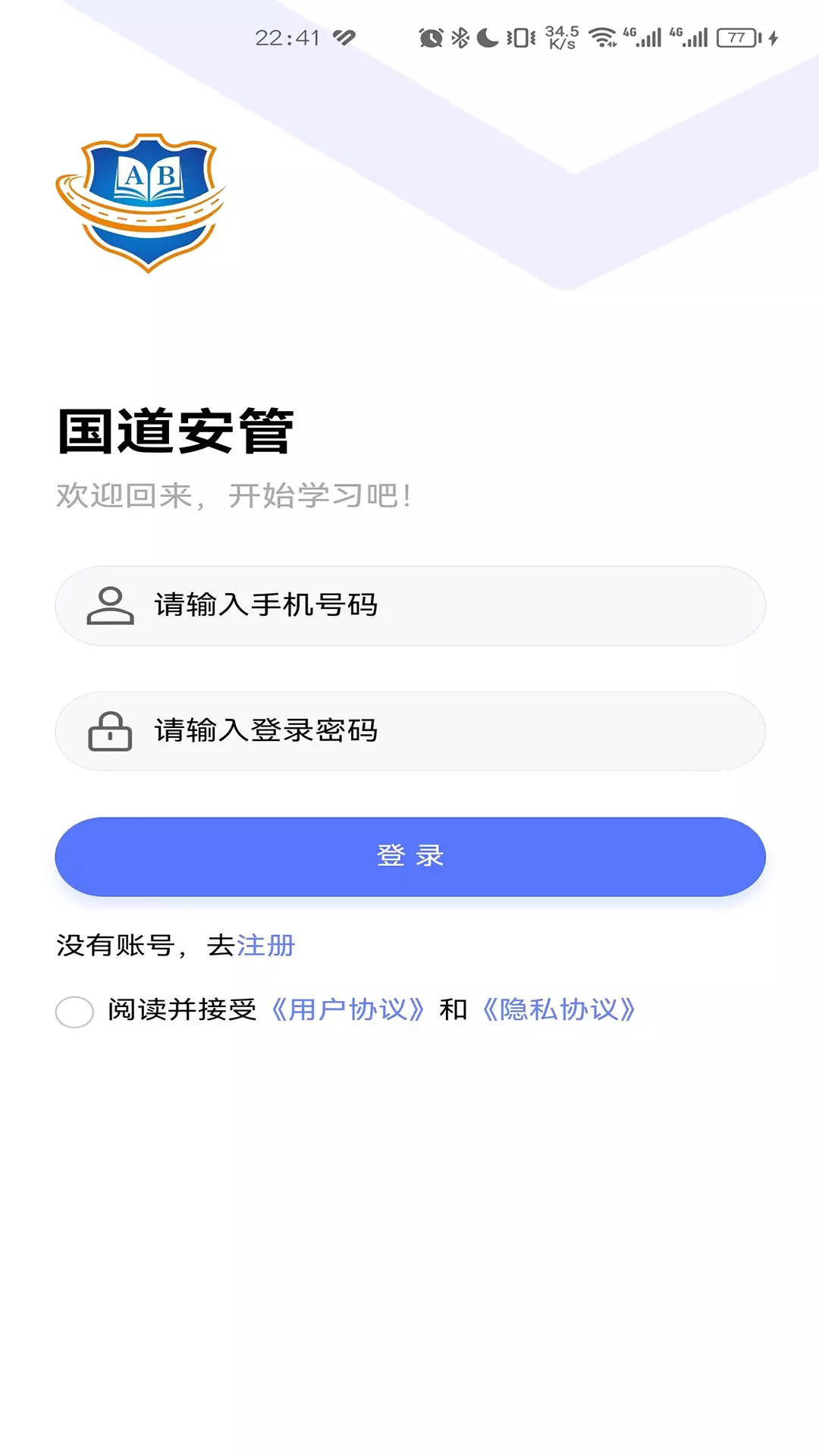
Task: Focus the phone number input field
Action: (410, 605)
